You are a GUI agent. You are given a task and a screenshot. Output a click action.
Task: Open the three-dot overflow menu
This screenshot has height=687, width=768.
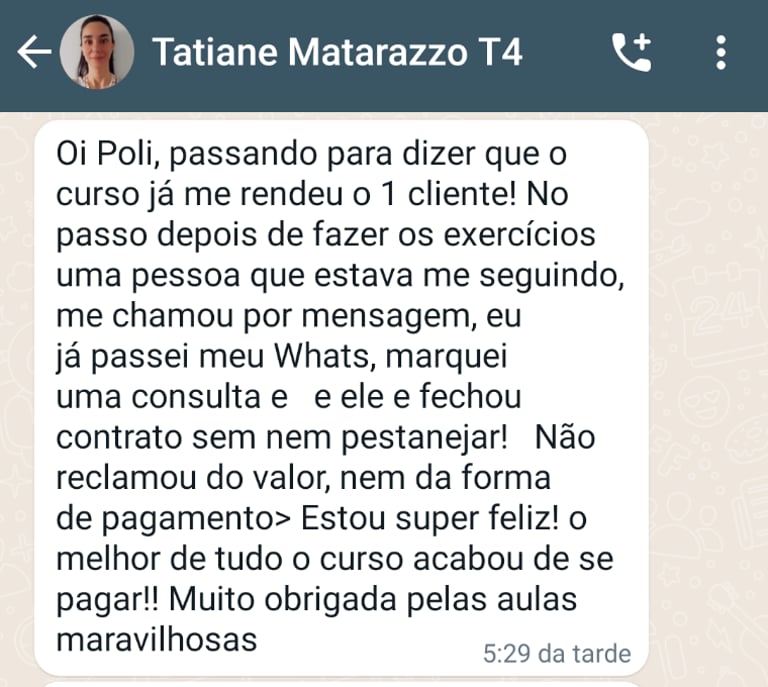coord(721,53)
